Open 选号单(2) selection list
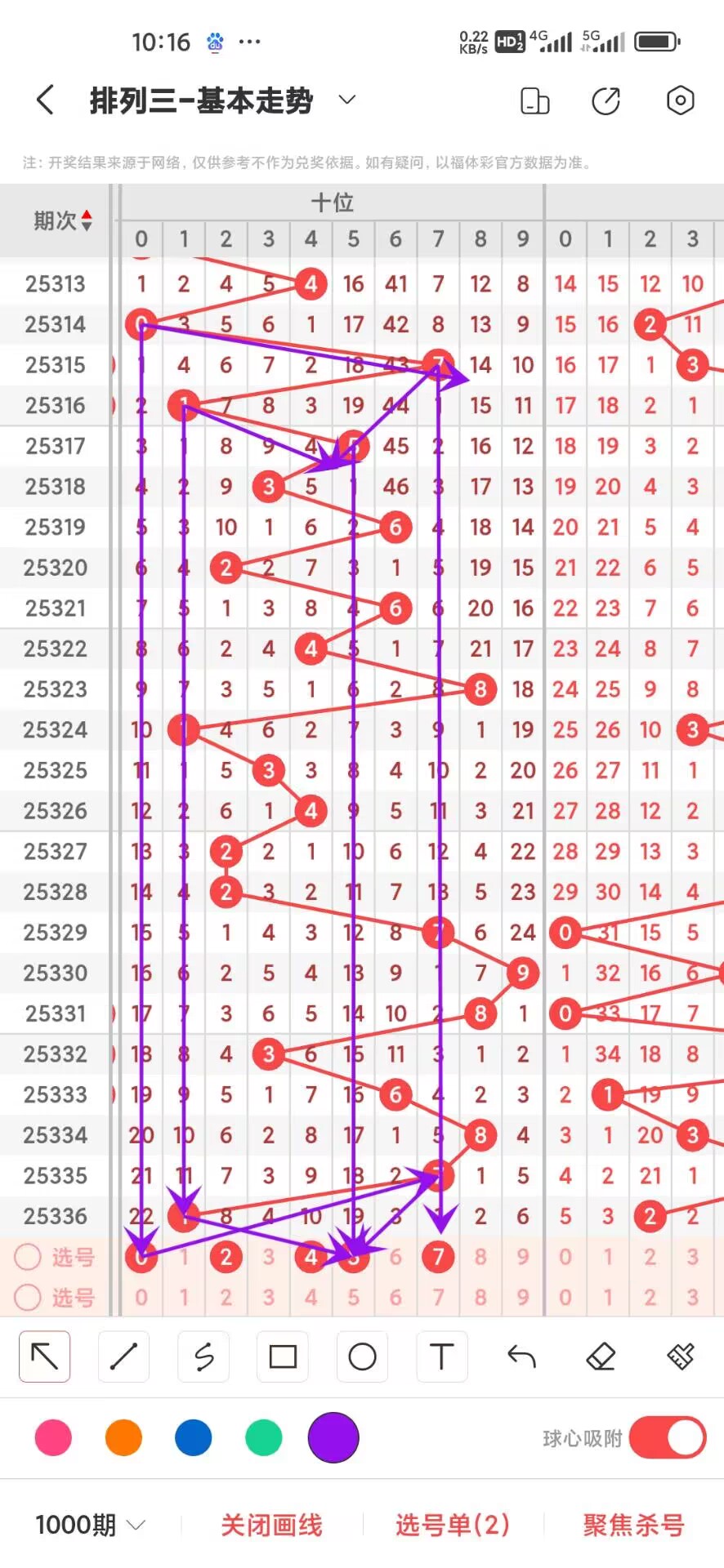The height and width of the screenshot is (1568, 724). coord(453,1525)
